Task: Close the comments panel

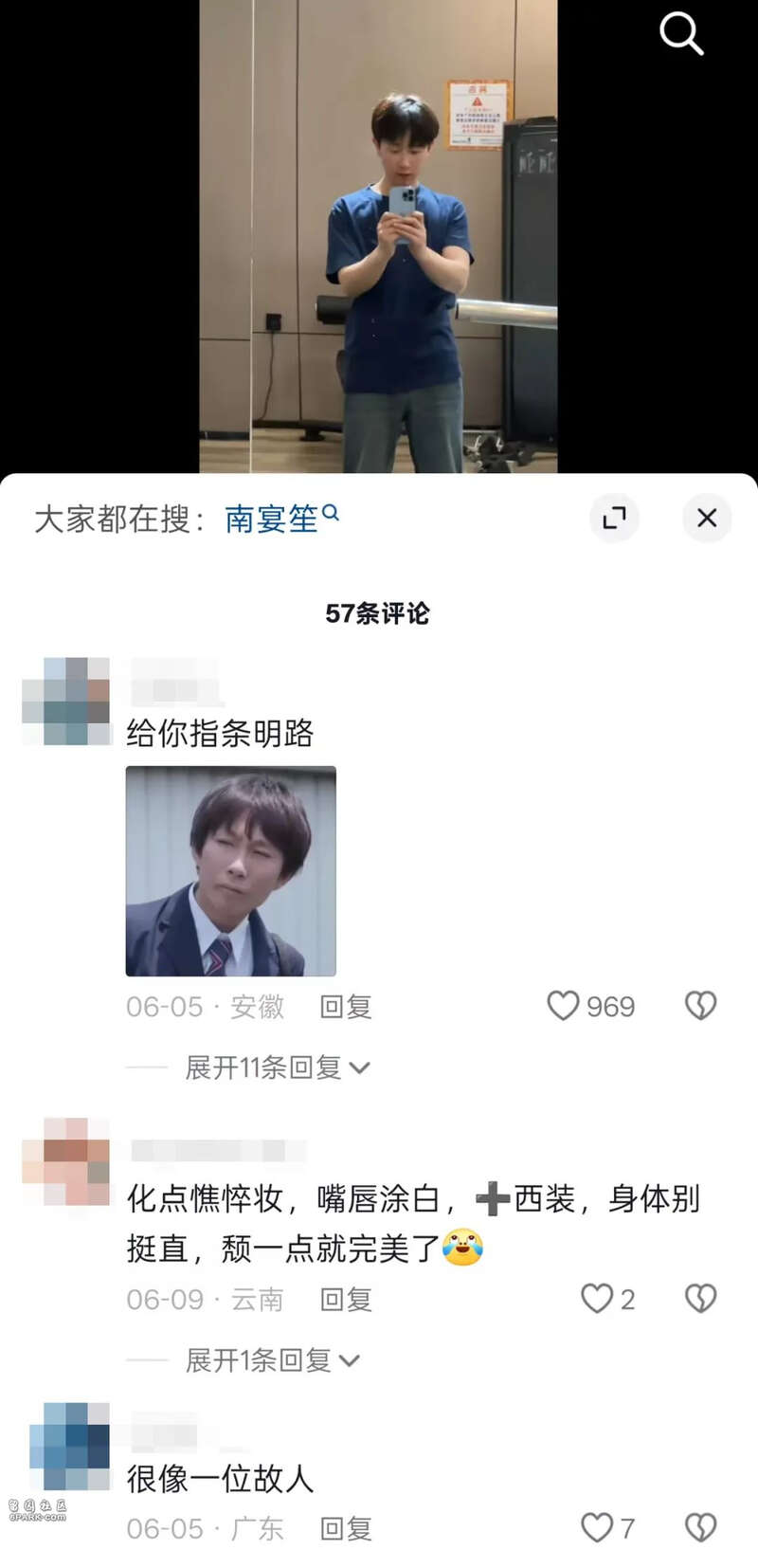Action: click(707, 518)
